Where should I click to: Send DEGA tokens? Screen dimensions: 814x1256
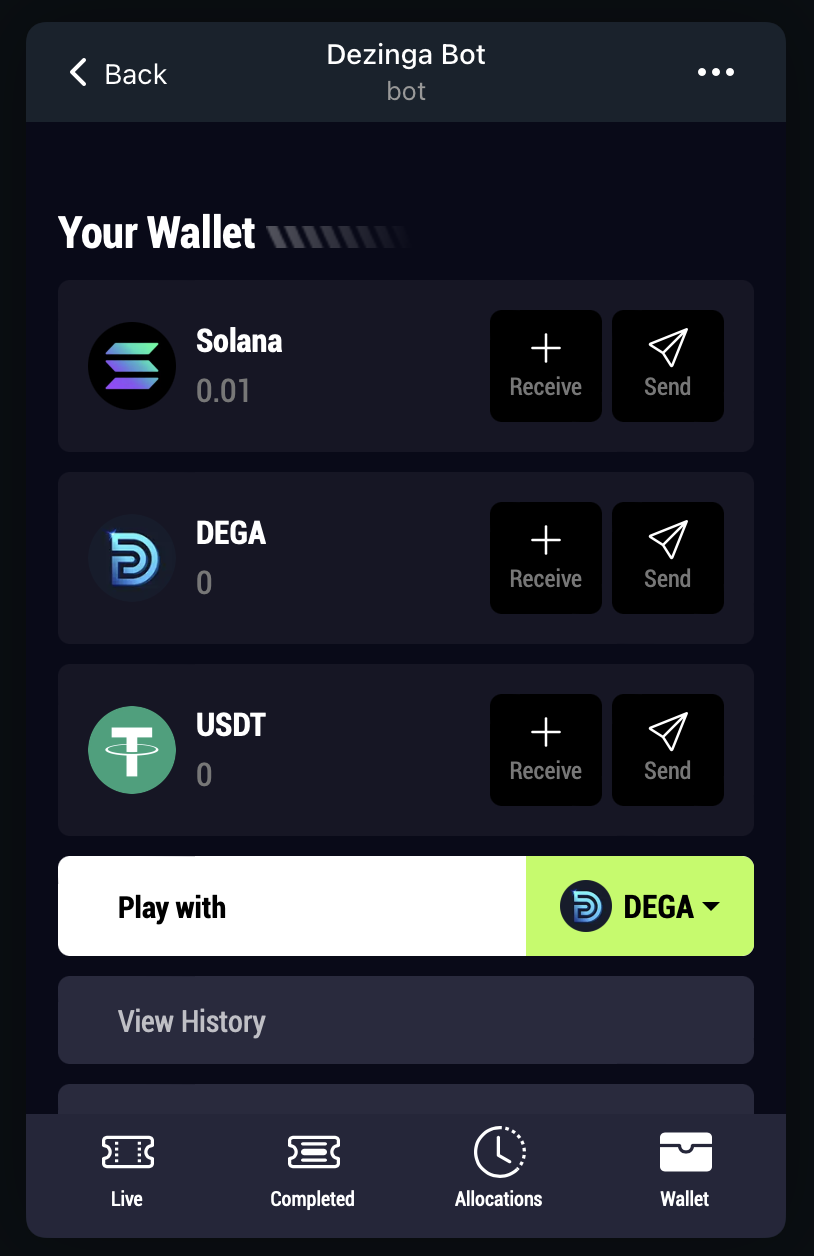667,558
